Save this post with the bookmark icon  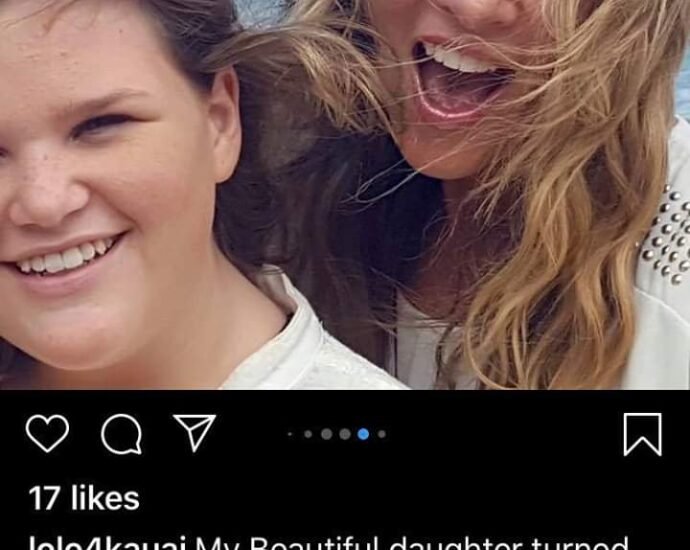pyautogui.click(x=642, y=434)
